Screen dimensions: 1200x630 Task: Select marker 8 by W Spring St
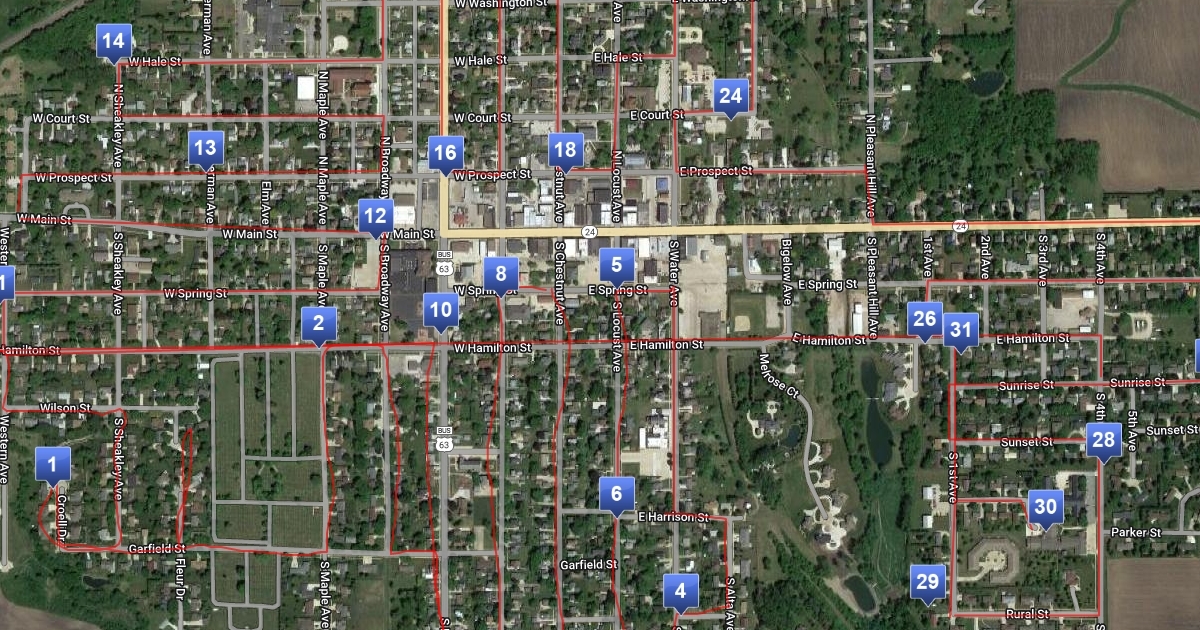click(x=501, y=274)
